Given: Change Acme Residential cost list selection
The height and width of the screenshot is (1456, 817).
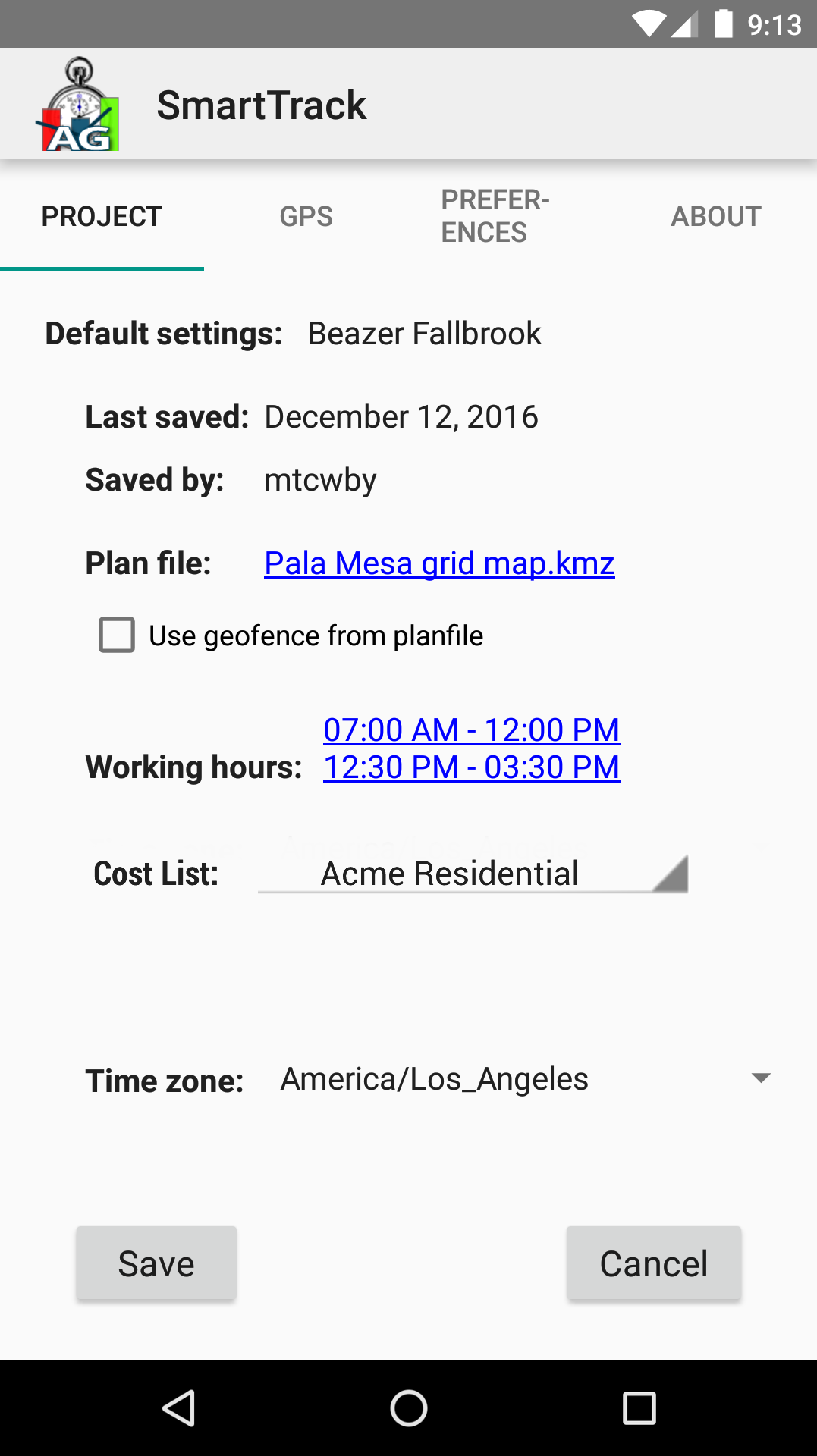Looking at the screenshot, I should 472,872.
